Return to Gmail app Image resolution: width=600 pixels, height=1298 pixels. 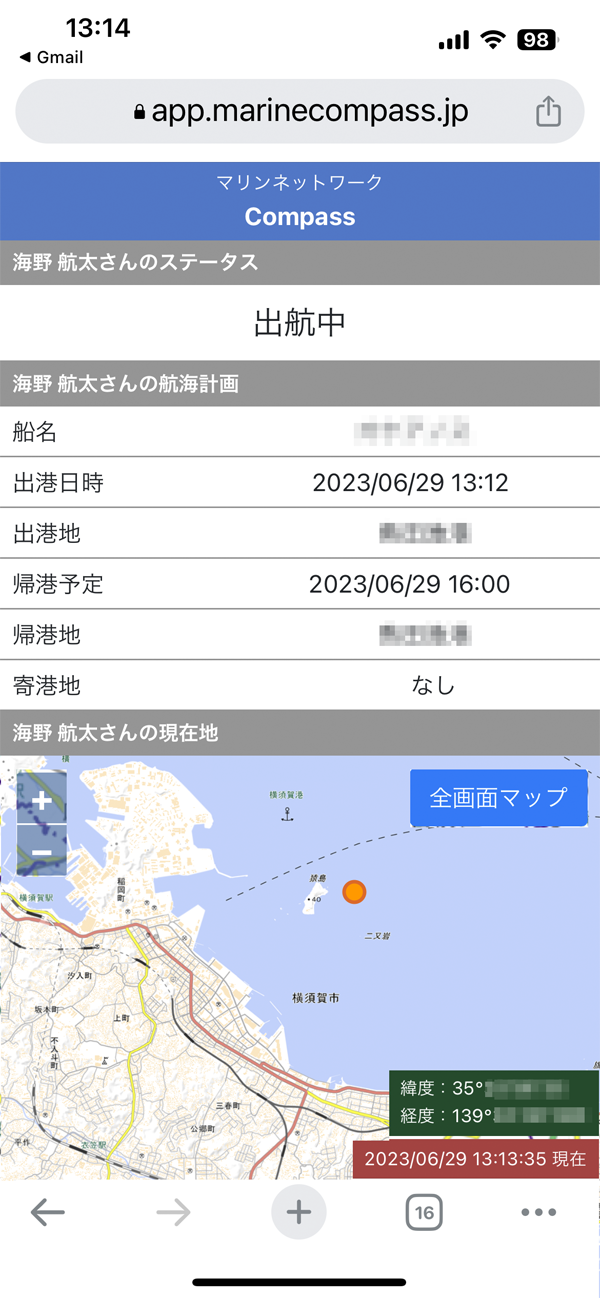(52, 58)
